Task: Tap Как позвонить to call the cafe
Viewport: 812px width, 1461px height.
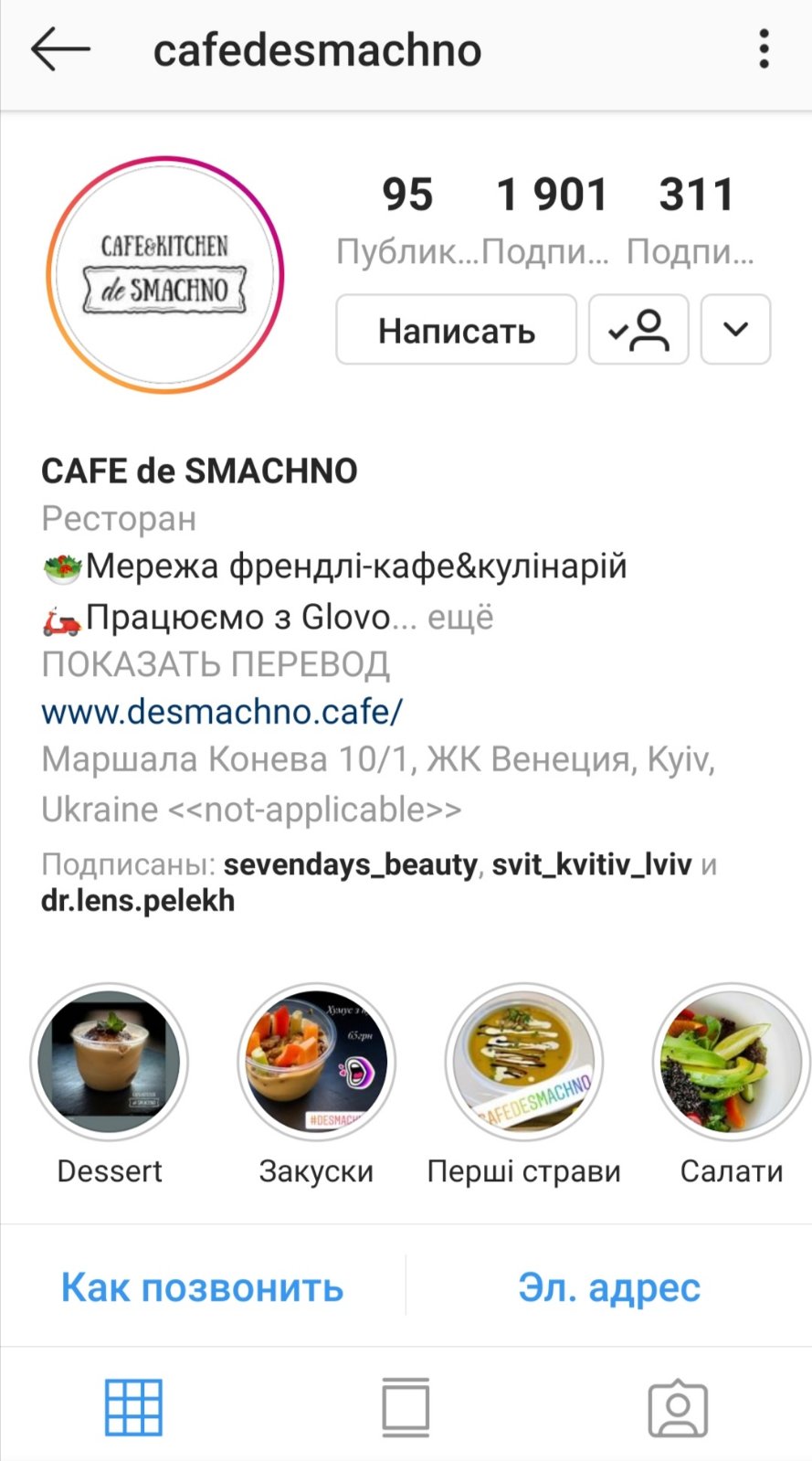Action: (x=203, y=1286)
